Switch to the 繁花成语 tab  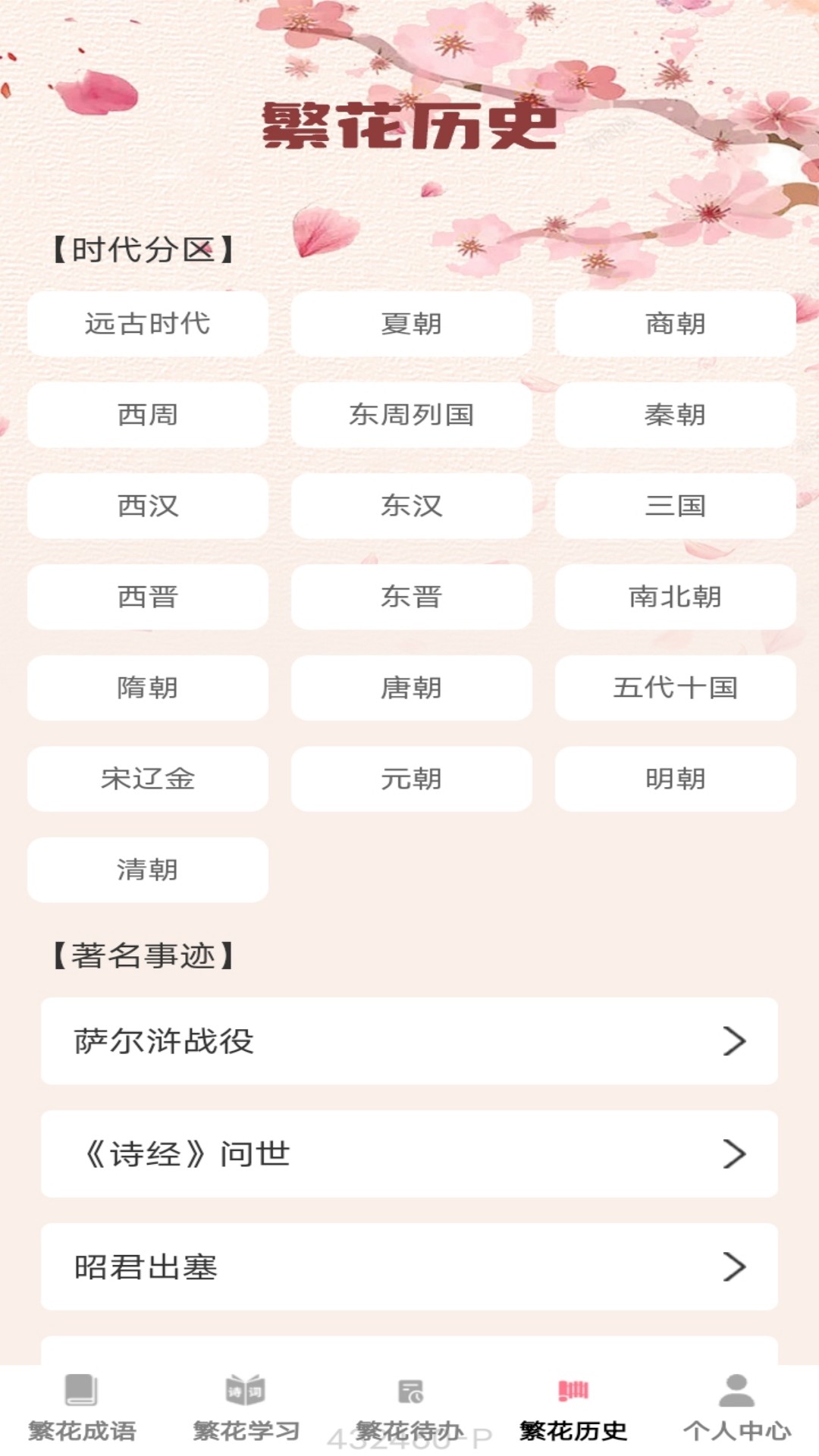click(x=78, y=1426)
